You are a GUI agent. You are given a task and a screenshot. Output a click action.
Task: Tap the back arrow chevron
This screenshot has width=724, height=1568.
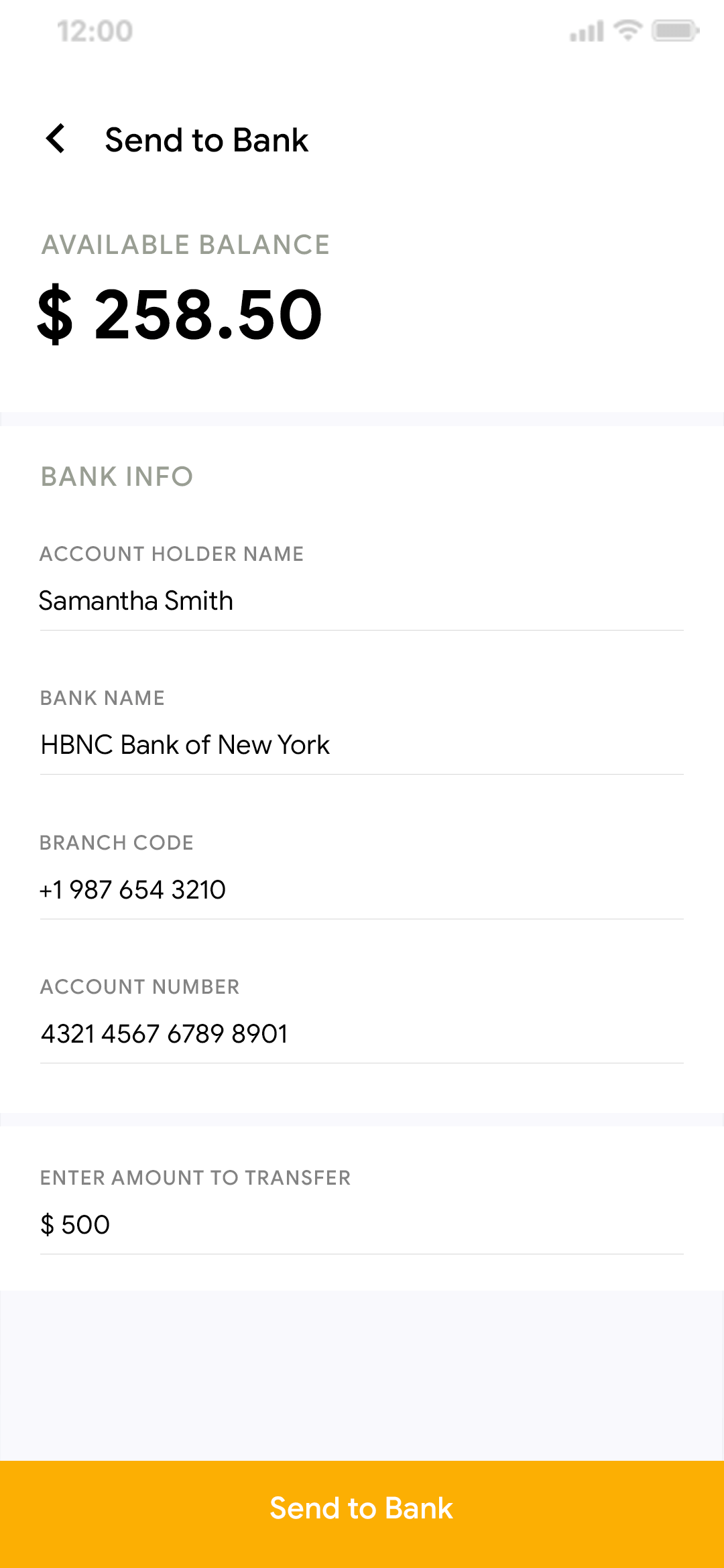(56, 139)
